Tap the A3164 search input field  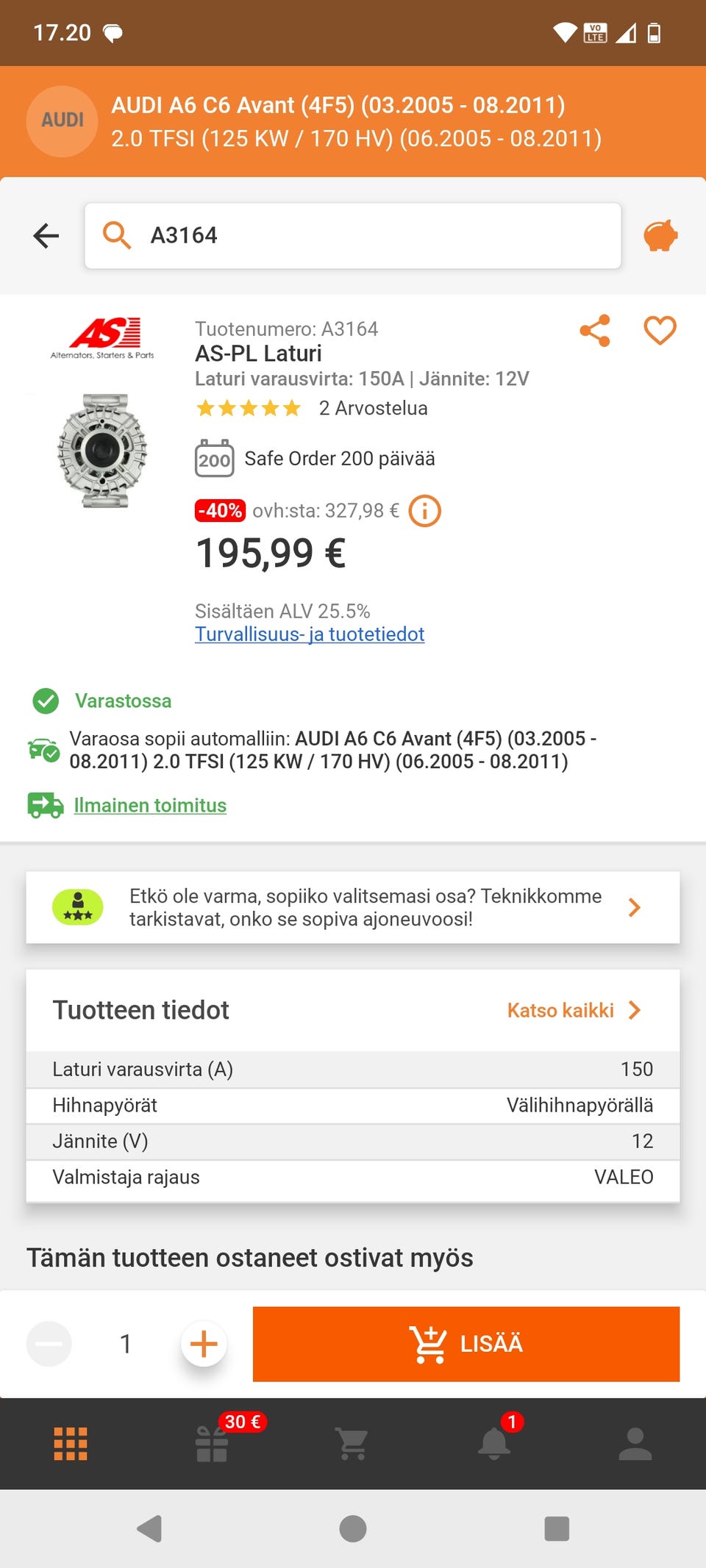[x=353, y=235]
